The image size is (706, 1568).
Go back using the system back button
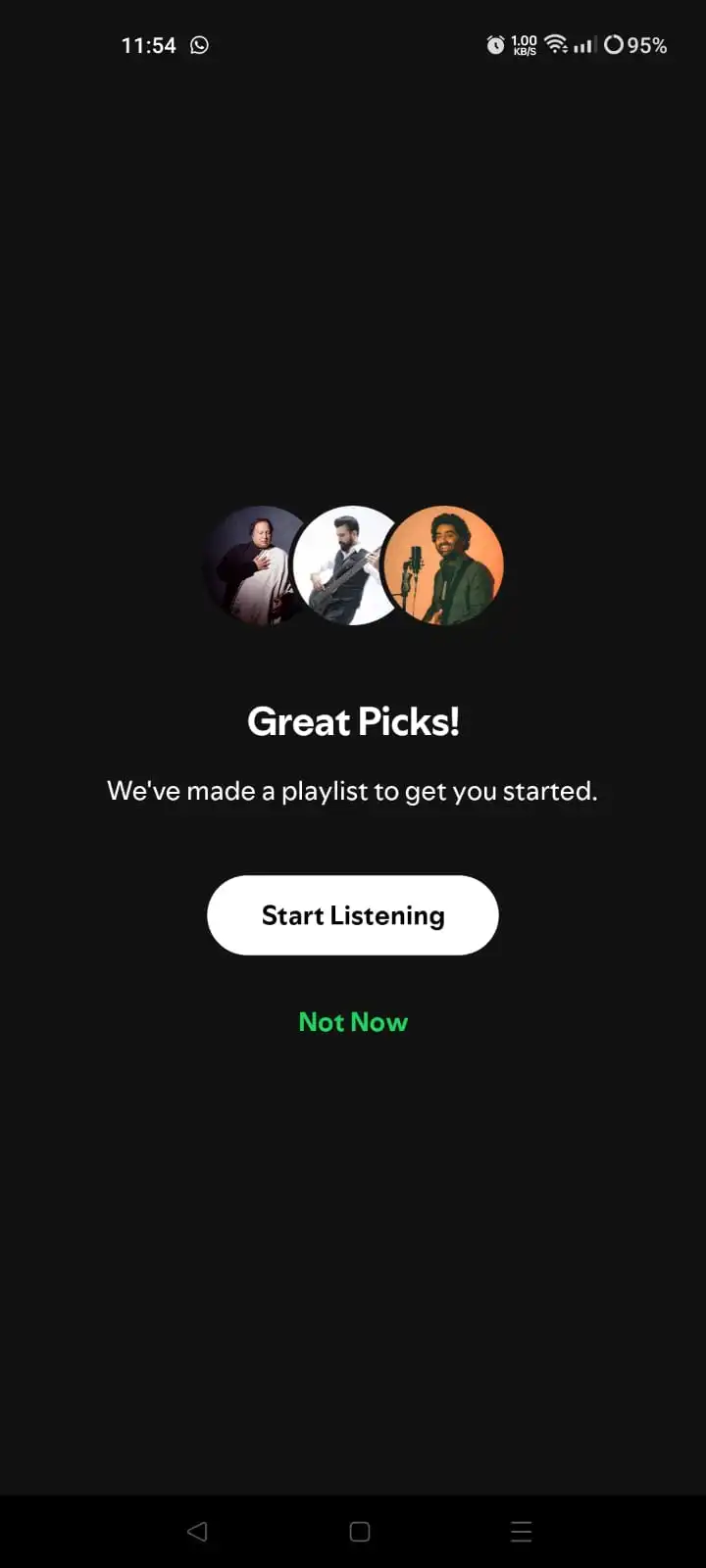click(197, 1531)
